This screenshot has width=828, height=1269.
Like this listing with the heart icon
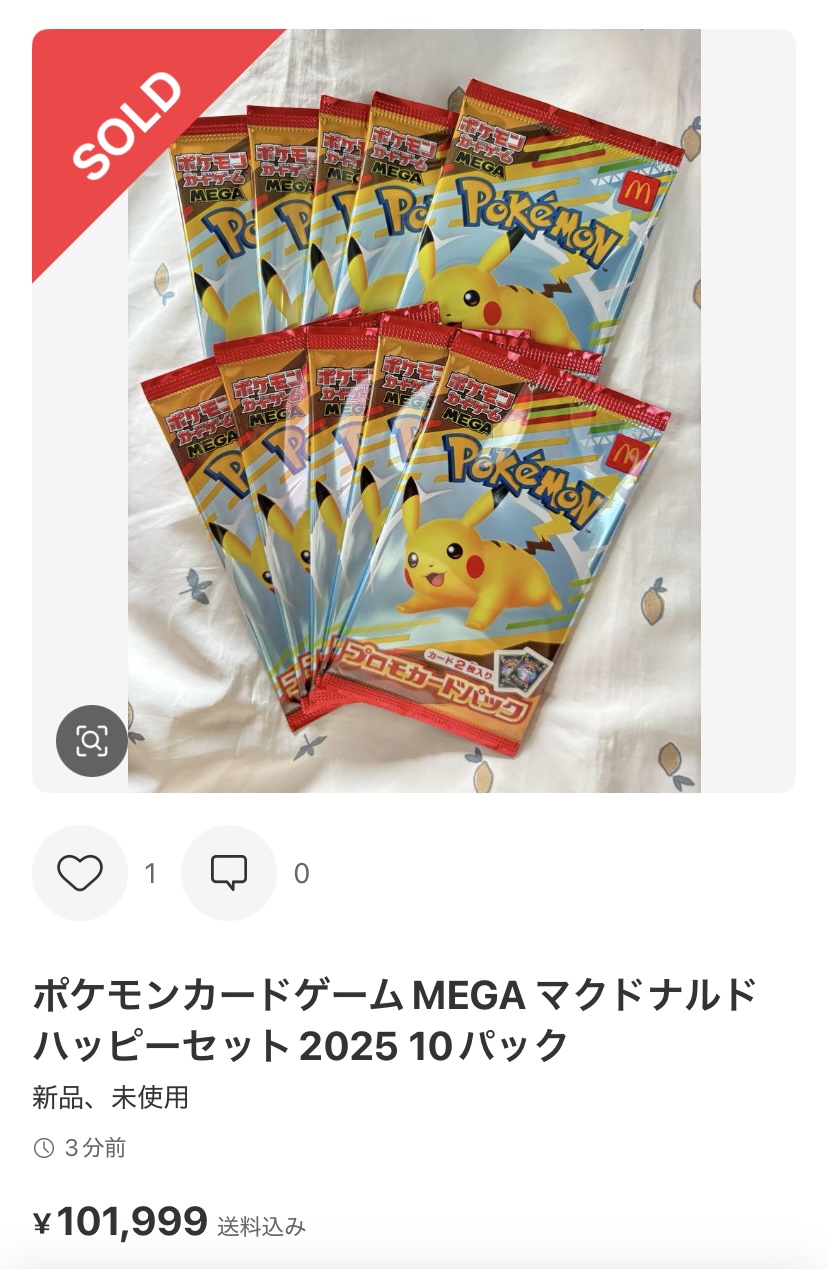coord(80,873)
